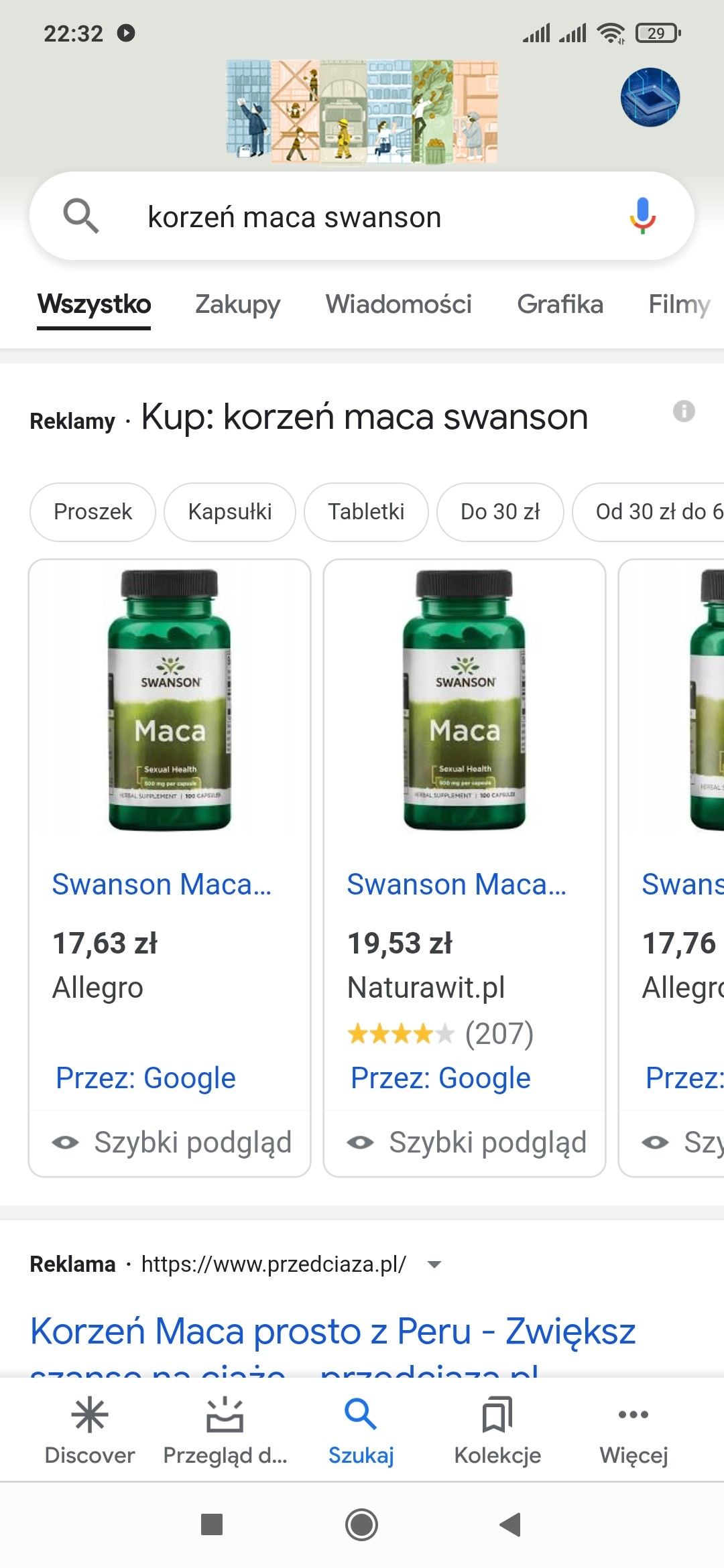
Task: Switch to the Grafika tab
Action: 560,304
